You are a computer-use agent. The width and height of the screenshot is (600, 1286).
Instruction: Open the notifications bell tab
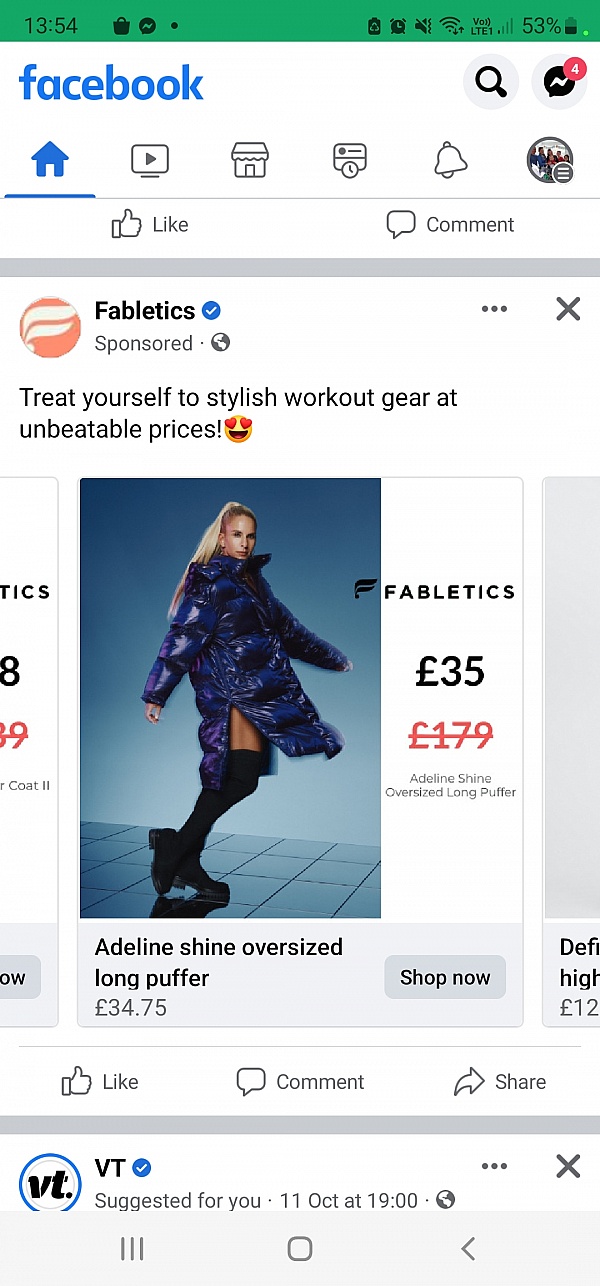click(450, 160)
